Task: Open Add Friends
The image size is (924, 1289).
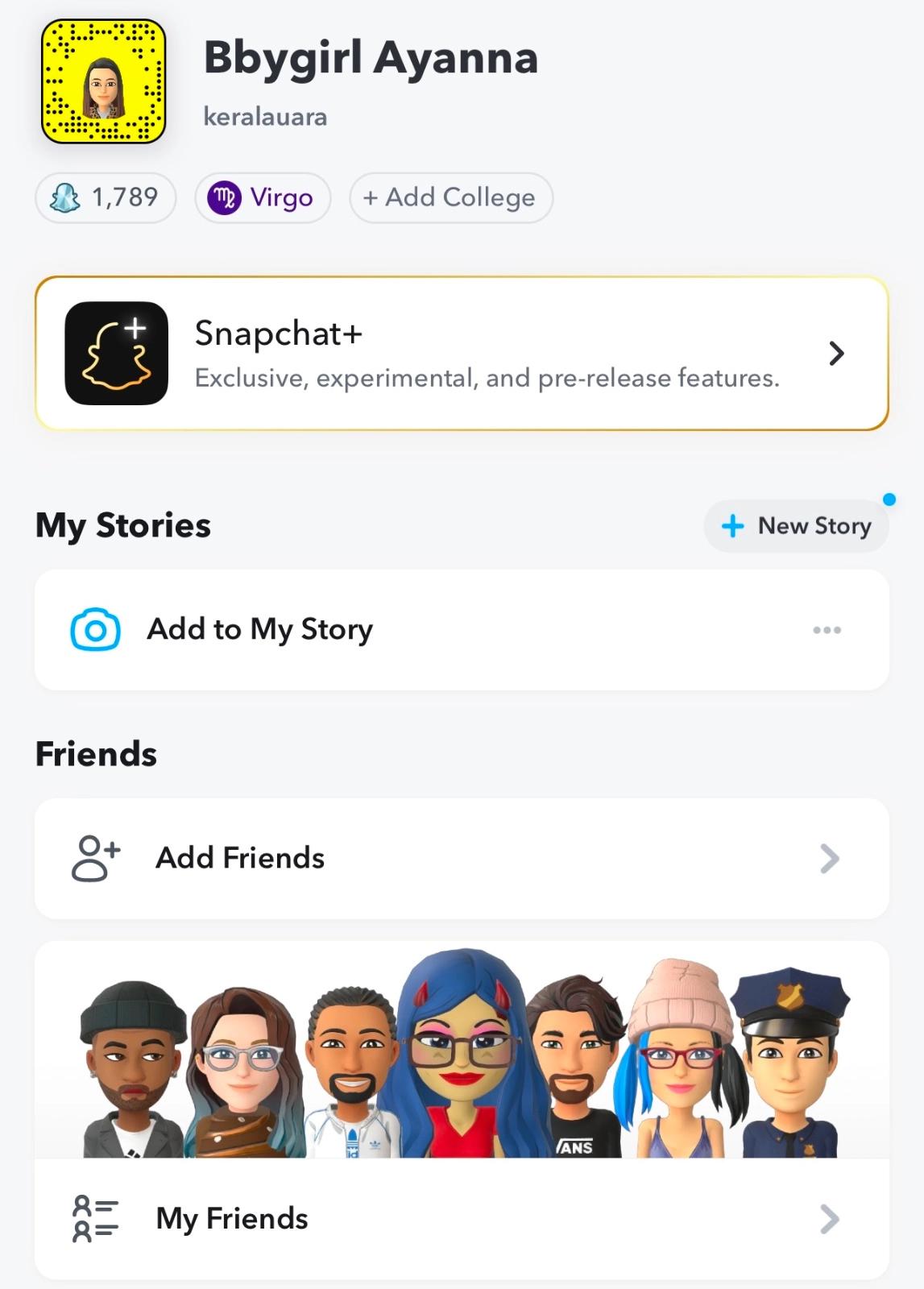Action: point(462,858)
